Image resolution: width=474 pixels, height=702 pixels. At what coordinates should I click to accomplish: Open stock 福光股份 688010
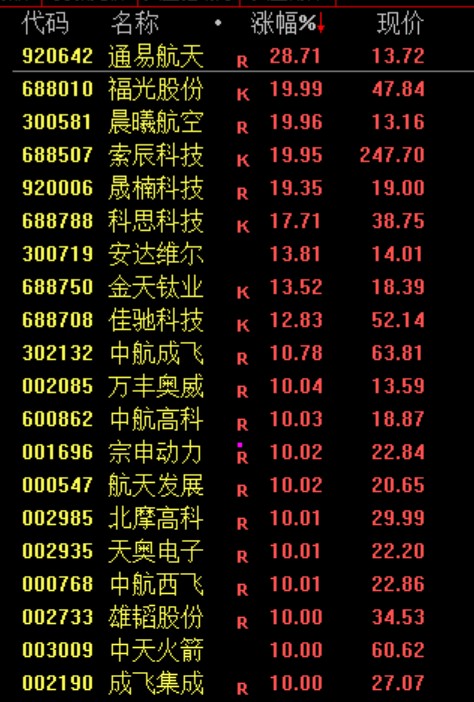(x=237, y=89)
